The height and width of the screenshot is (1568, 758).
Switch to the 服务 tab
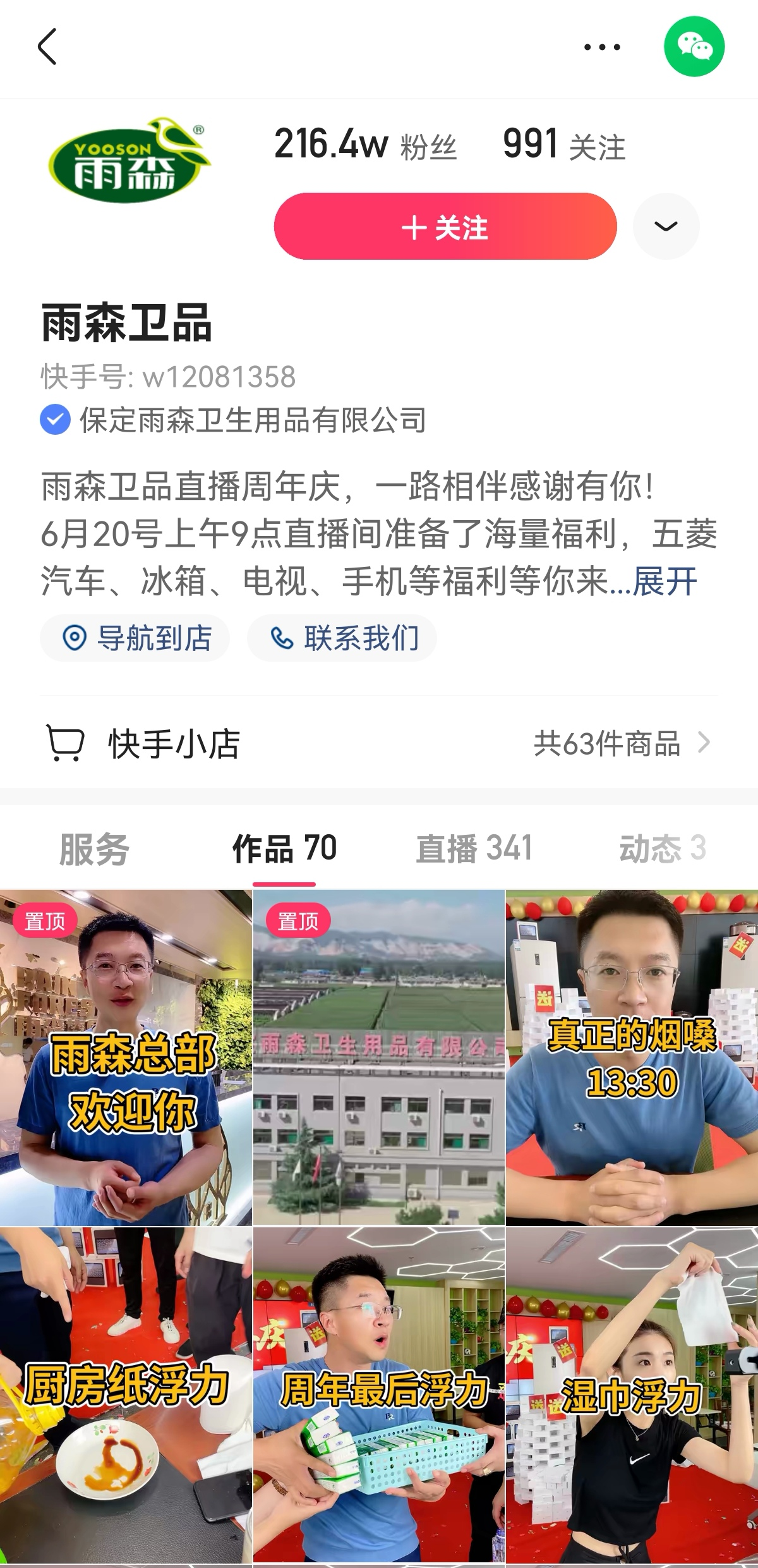94,848
